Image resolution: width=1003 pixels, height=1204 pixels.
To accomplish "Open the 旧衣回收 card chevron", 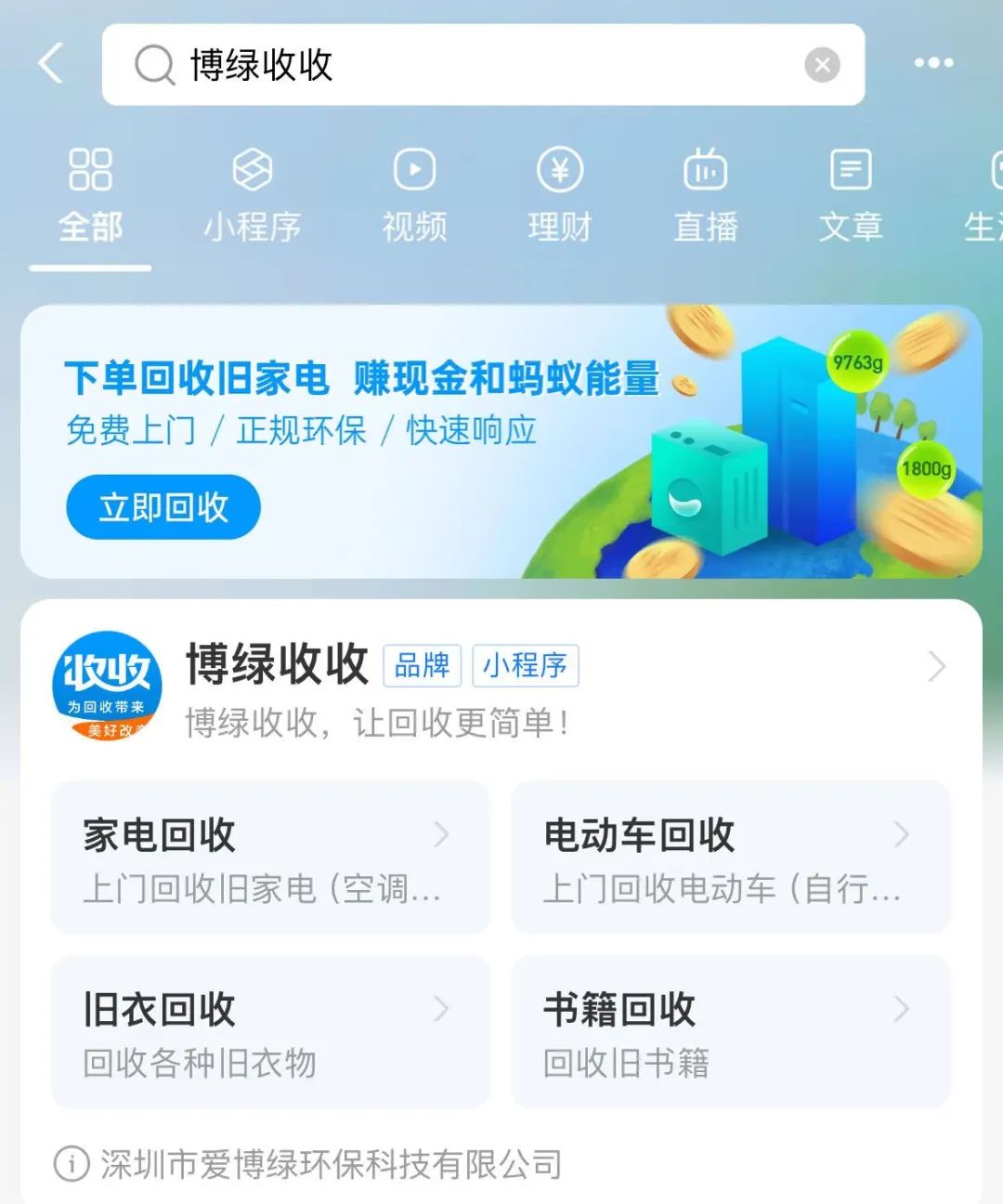I will (442, 1009).
